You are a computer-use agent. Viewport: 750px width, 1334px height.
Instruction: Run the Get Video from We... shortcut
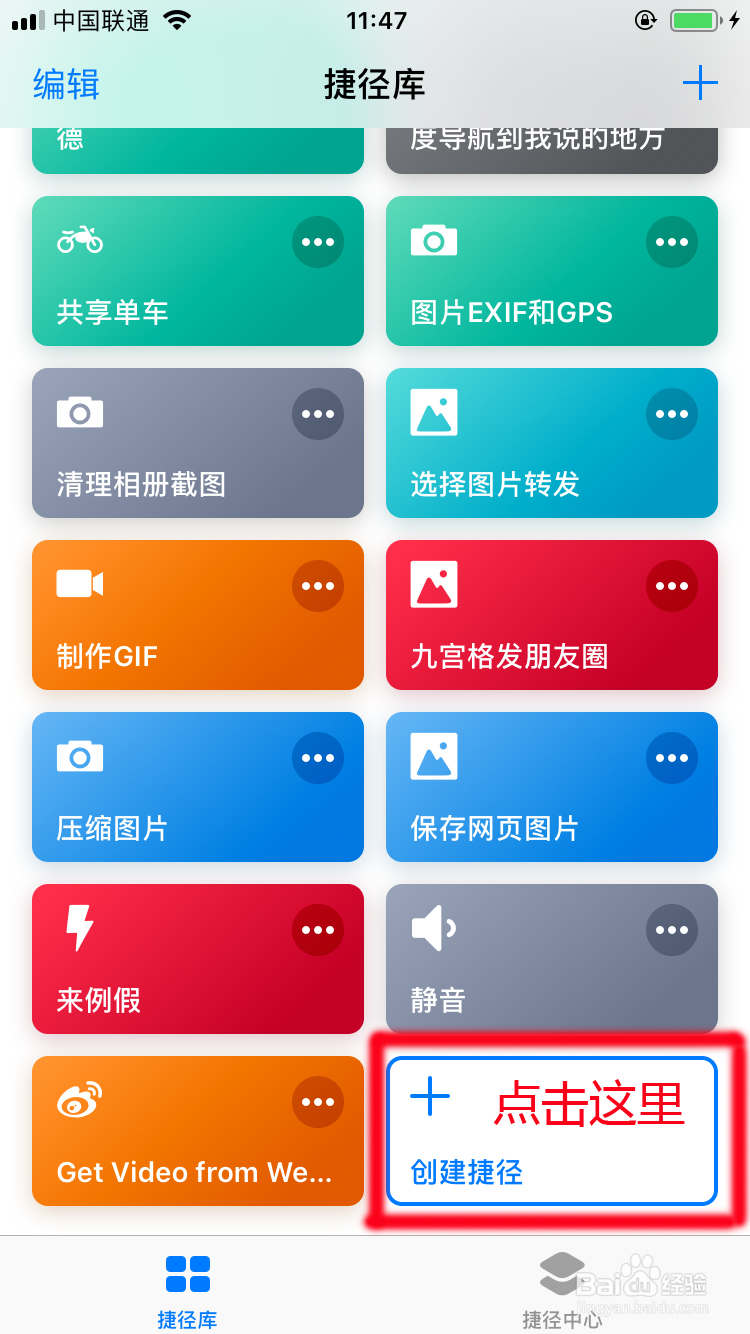coord(198,1131)
